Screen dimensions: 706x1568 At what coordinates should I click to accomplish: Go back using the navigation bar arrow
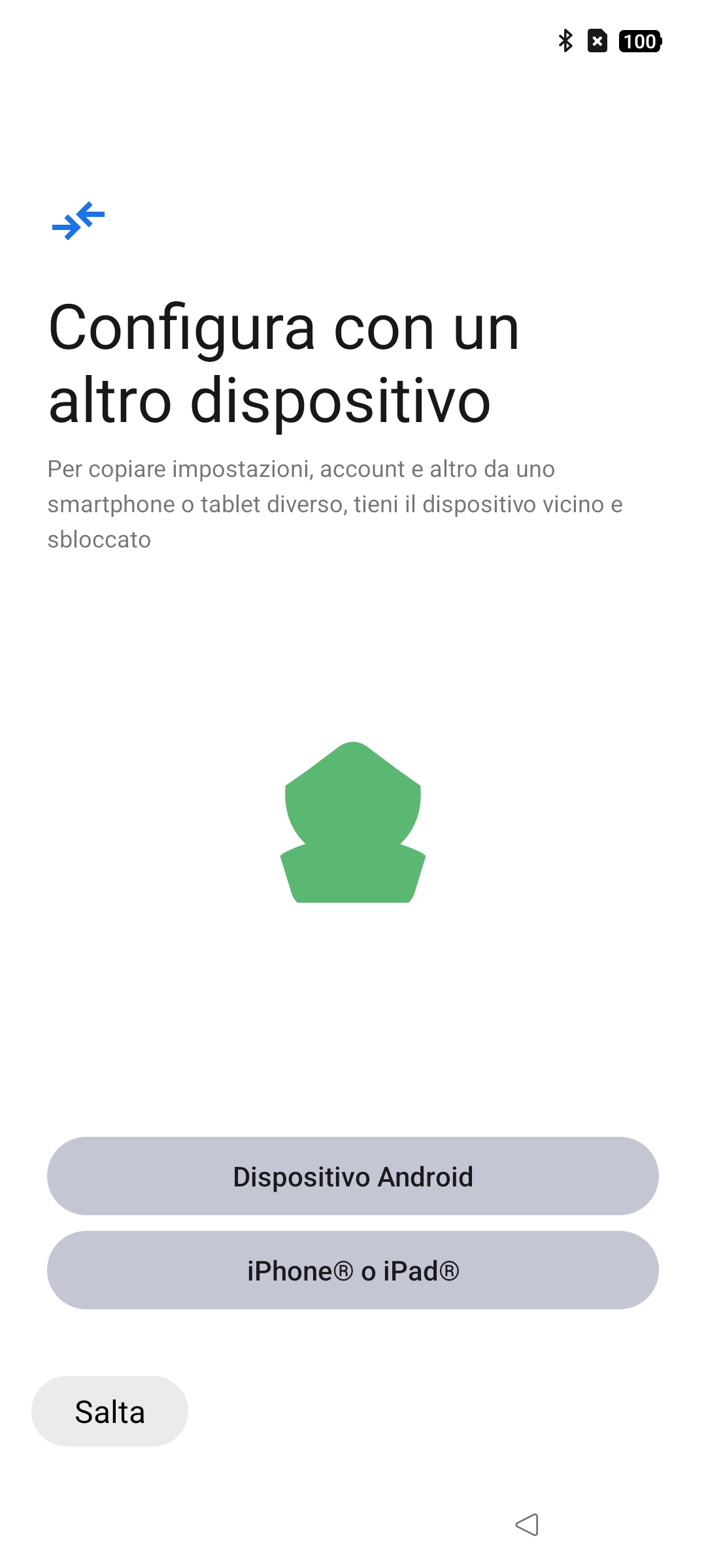pos(527,1525)
